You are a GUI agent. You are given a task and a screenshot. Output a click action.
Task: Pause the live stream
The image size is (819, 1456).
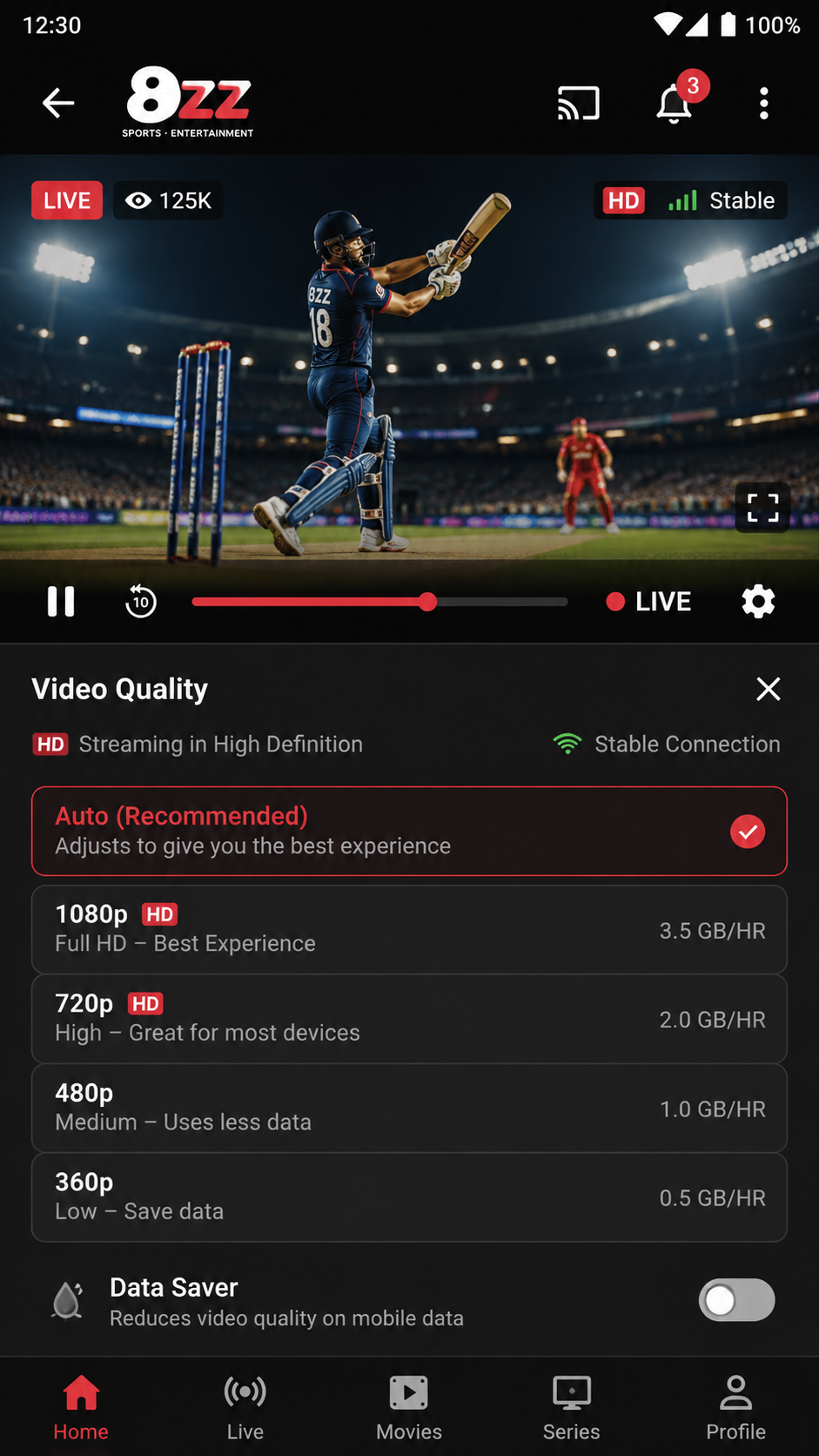[61, 601]
